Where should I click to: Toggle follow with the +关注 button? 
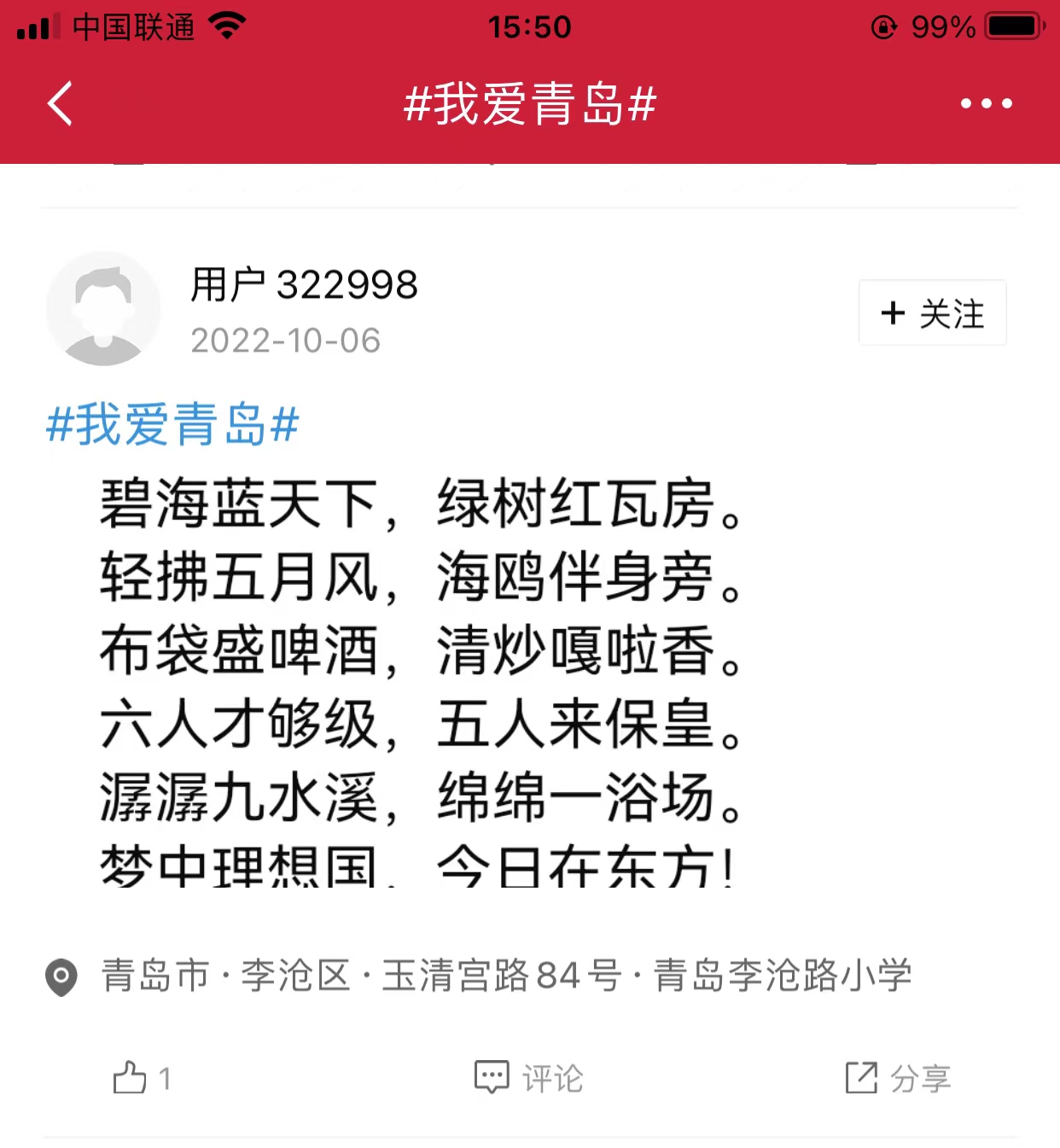pos(932,313)
